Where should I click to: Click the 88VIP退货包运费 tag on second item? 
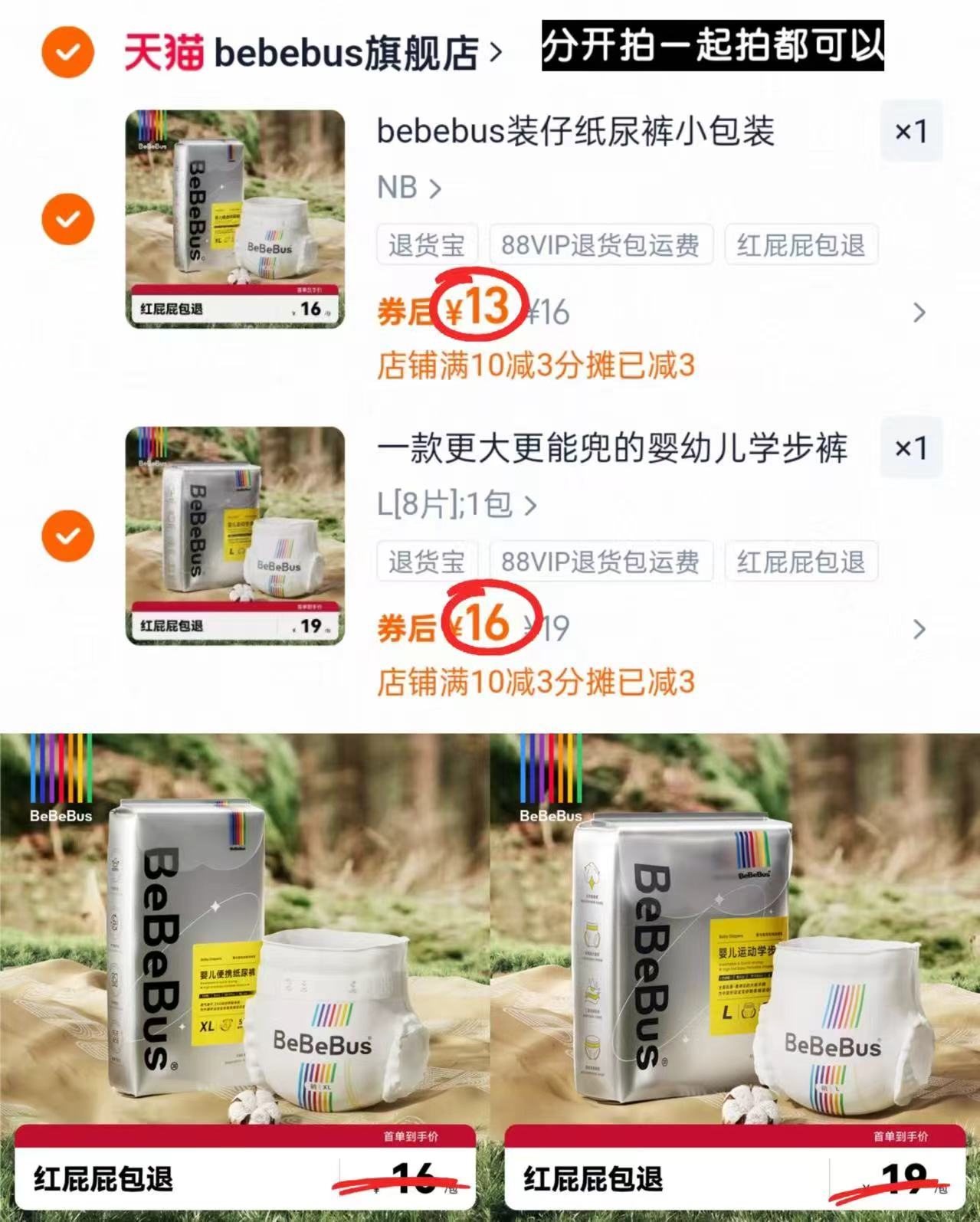coord(602,562)
